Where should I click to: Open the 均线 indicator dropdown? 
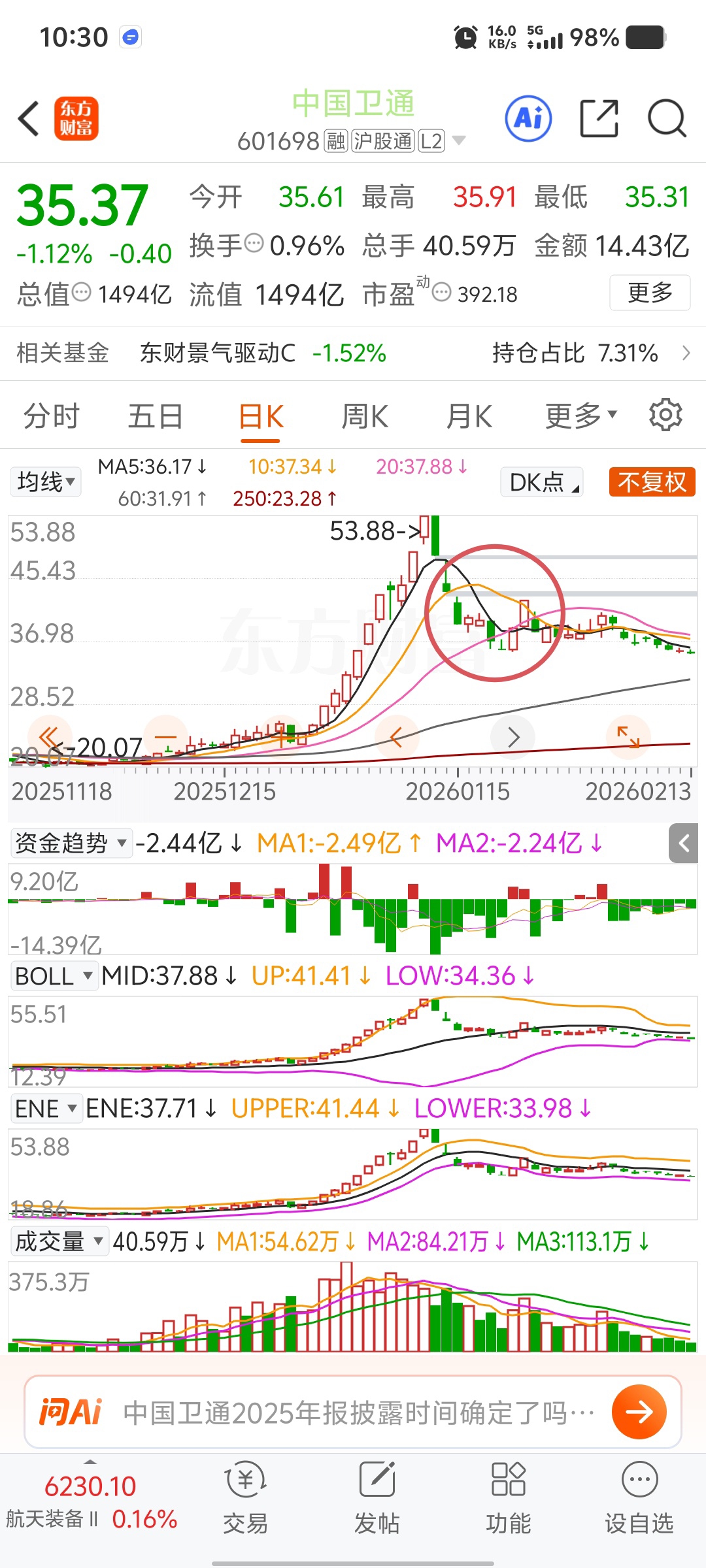pyautogui.click(x=45, y=482)
